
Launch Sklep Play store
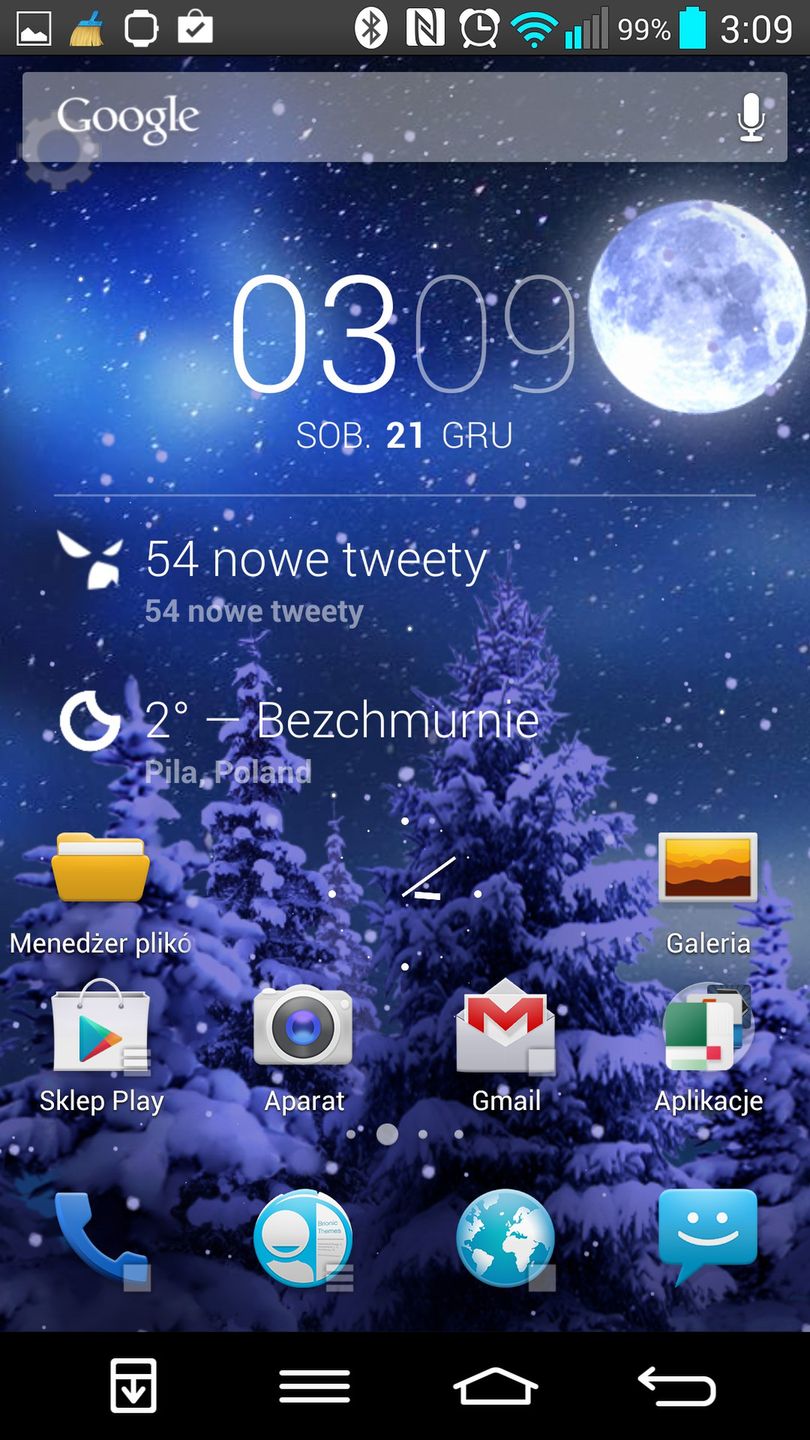(x=100, y=1030)
